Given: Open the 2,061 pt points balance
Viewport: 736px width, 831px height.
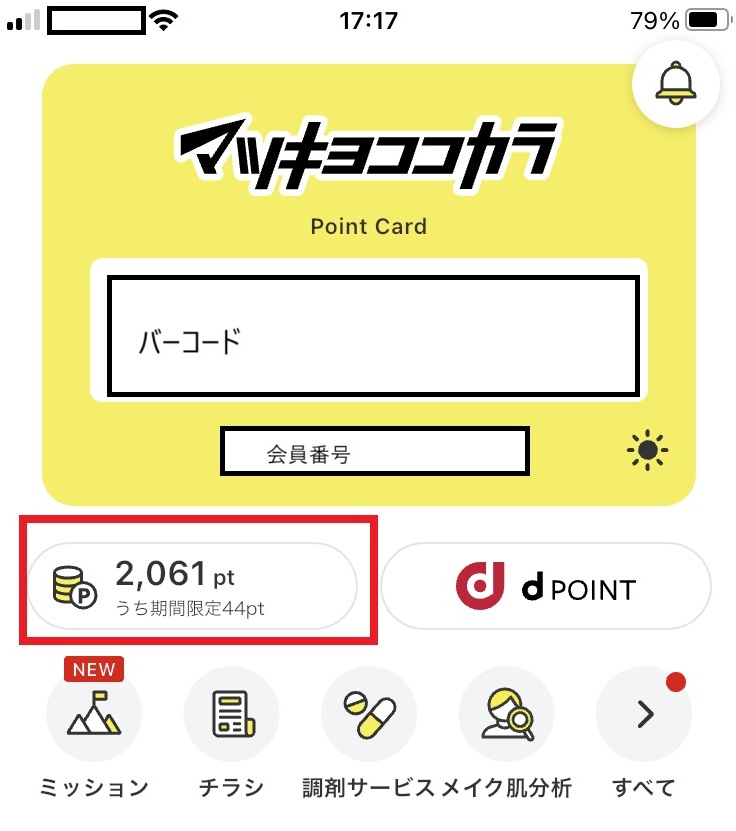Looking at the screenshot, I should [191, 586].
